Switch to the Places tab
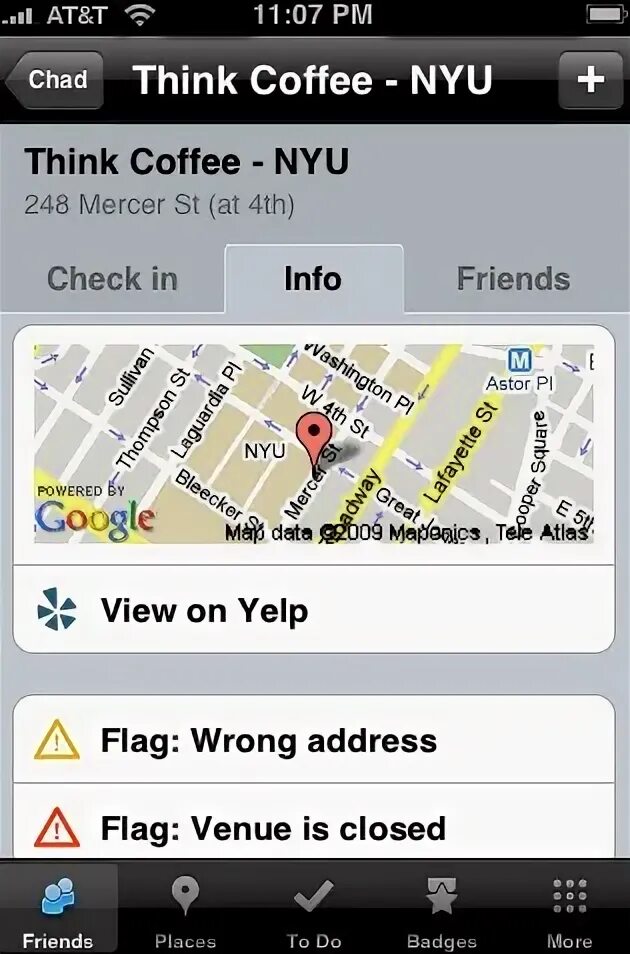Viewport: 630px width, 954px height. pyautogui.click(x=185, y=910)
